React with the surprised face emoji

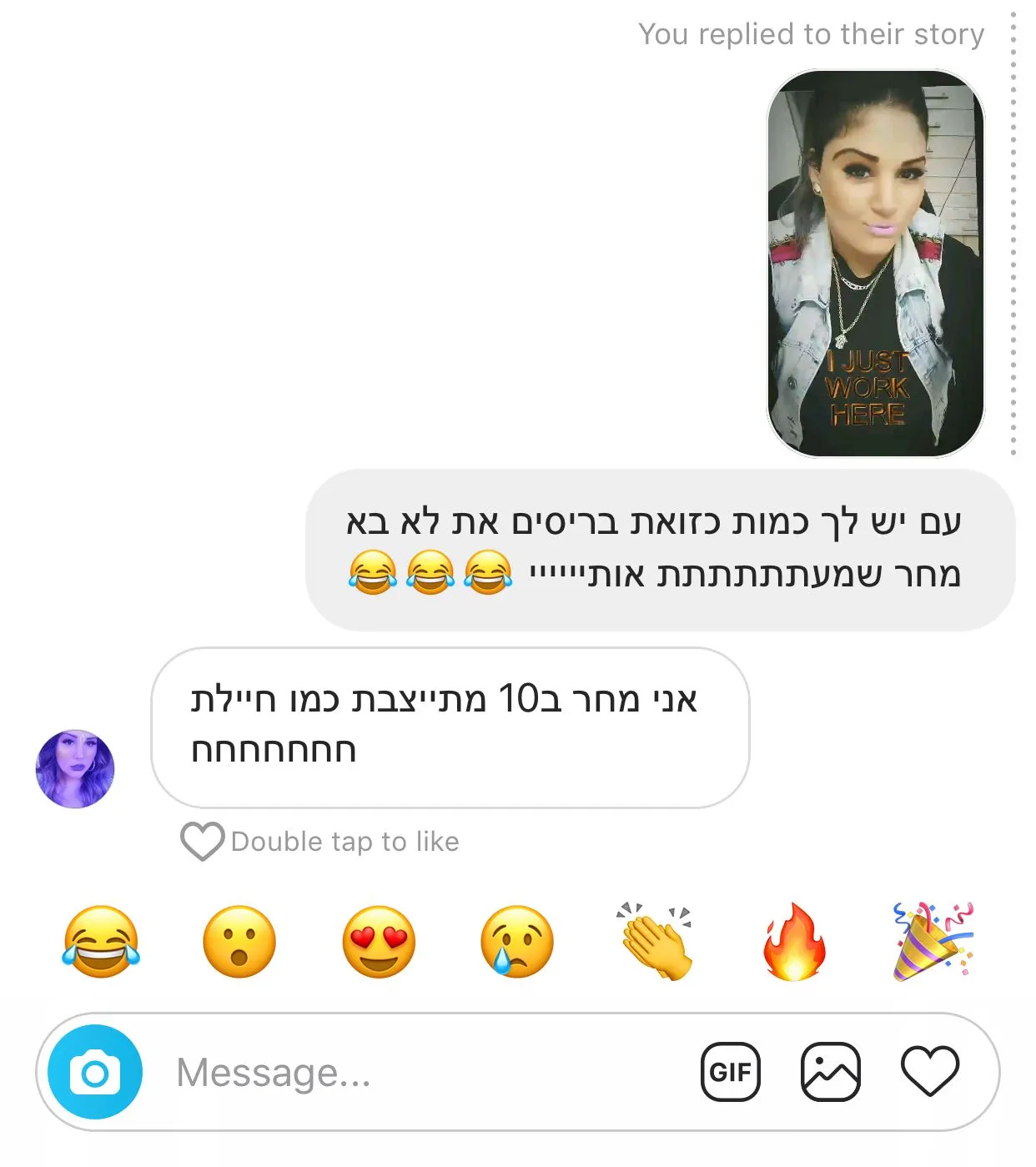[239, 942]
